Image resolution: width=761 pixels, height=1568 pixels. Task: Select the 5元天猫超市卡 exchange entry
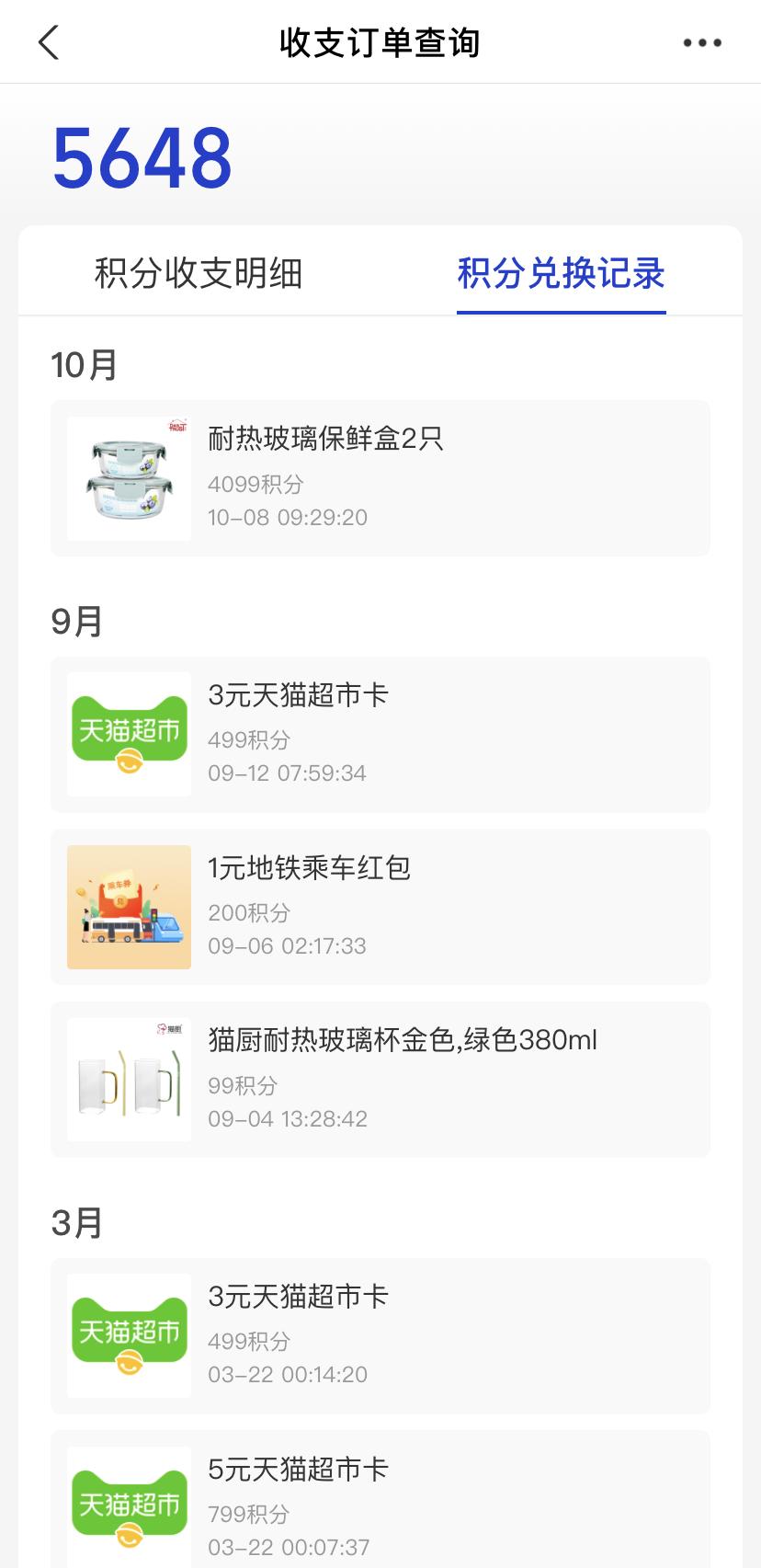380,1505
